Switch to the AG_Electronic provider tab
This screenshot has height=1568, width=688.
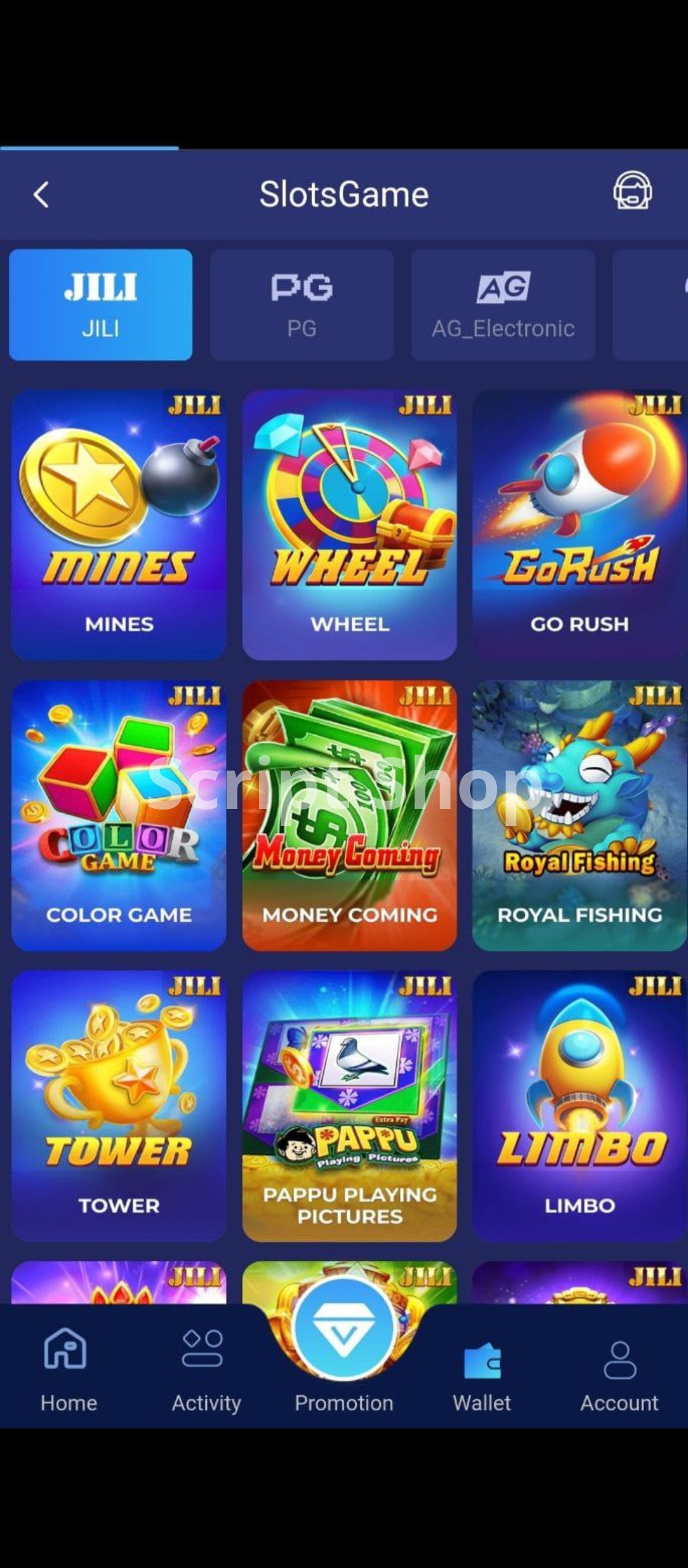(x=503, y=305)
